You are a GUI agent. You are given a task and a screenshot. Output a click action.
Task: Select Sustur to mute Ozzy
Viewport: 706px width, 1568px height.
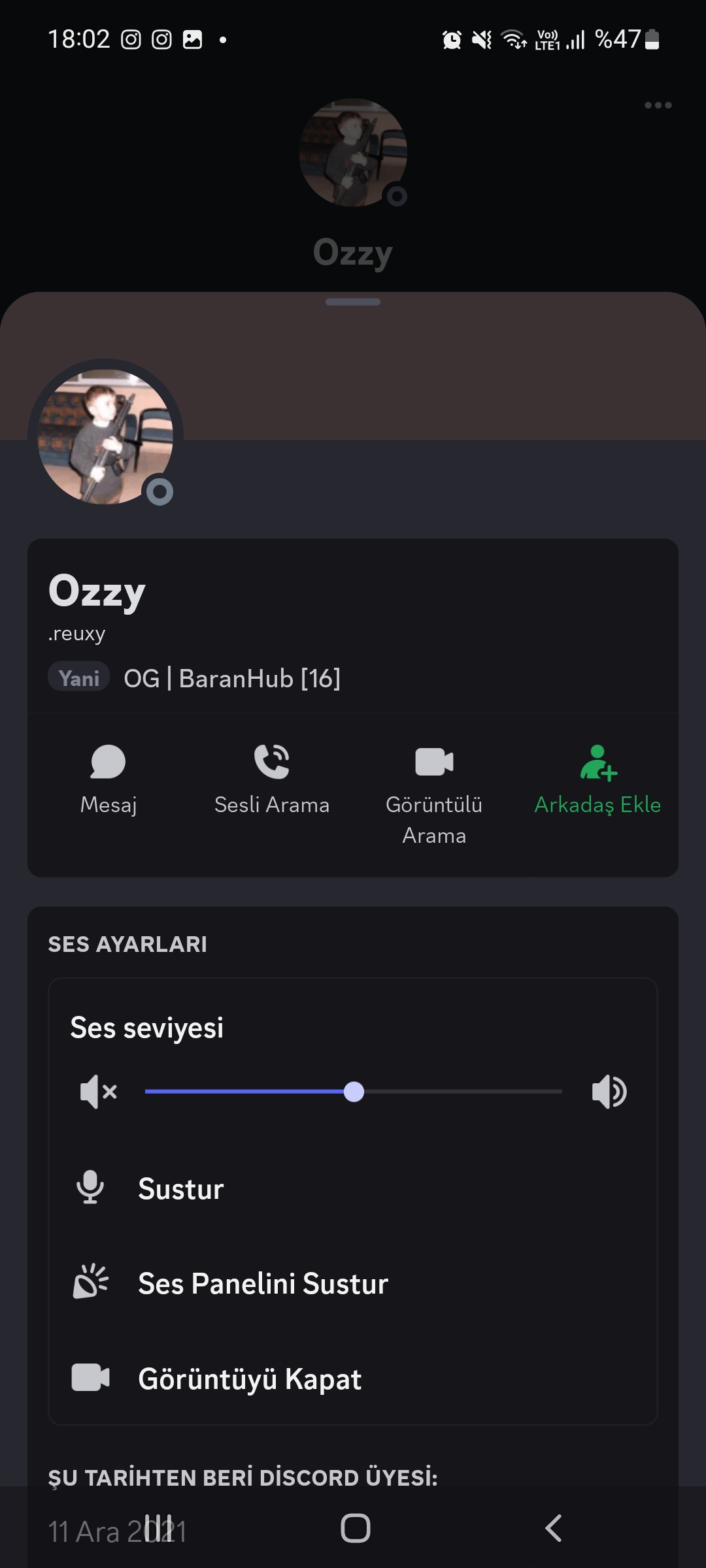(x=181, y=1188)
